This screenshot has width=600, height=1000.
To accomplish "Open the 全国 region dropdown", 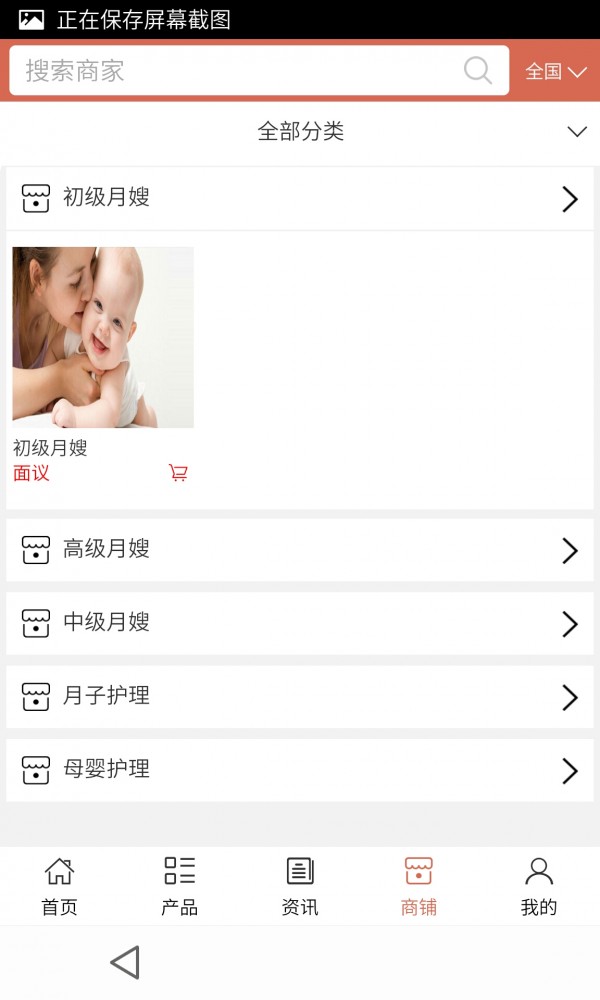I will click(x=556, y=71).
